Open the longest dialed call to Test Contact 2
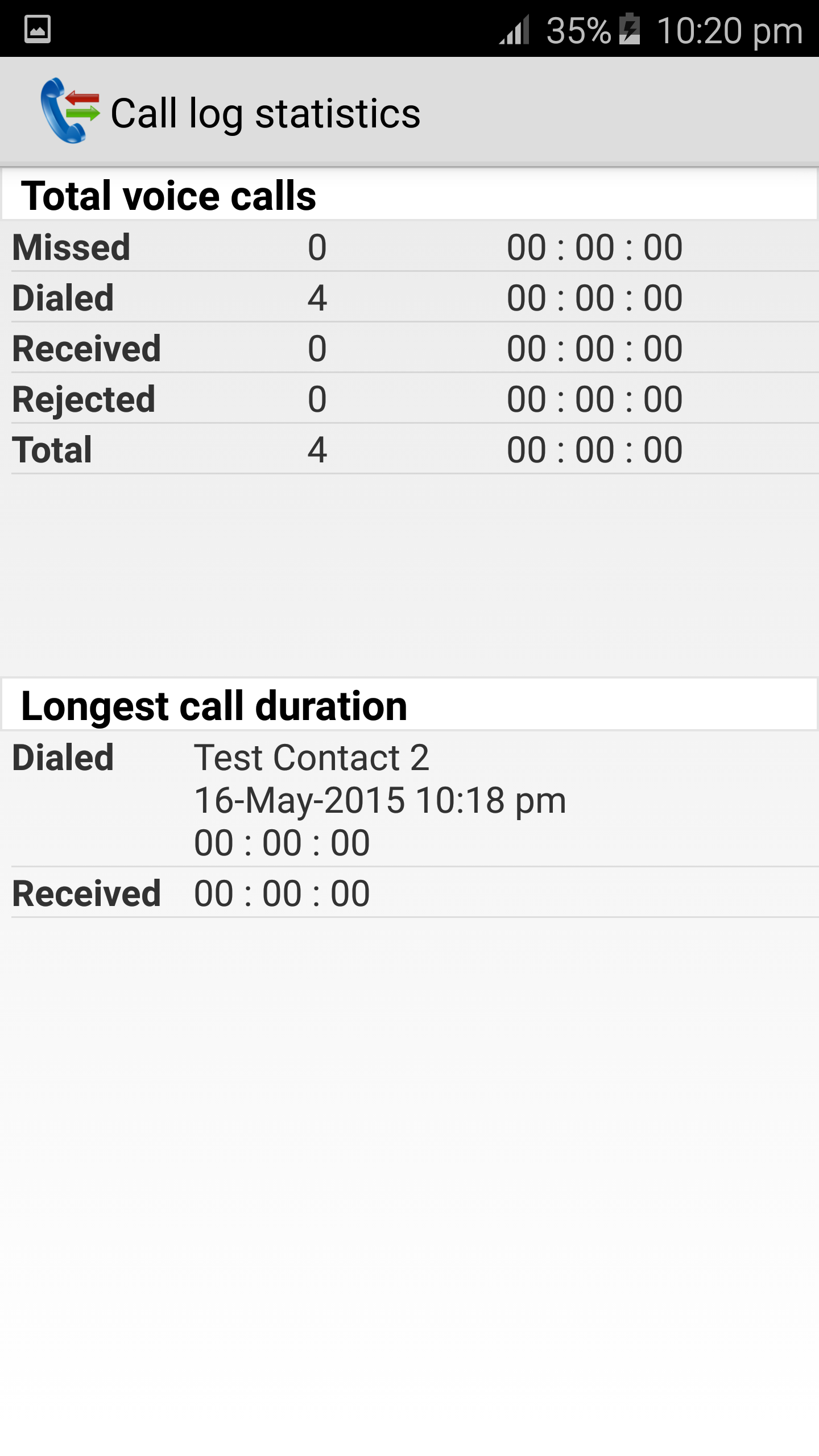The height and width of the screenshot is (1456, 819). [x=379, y=799]
